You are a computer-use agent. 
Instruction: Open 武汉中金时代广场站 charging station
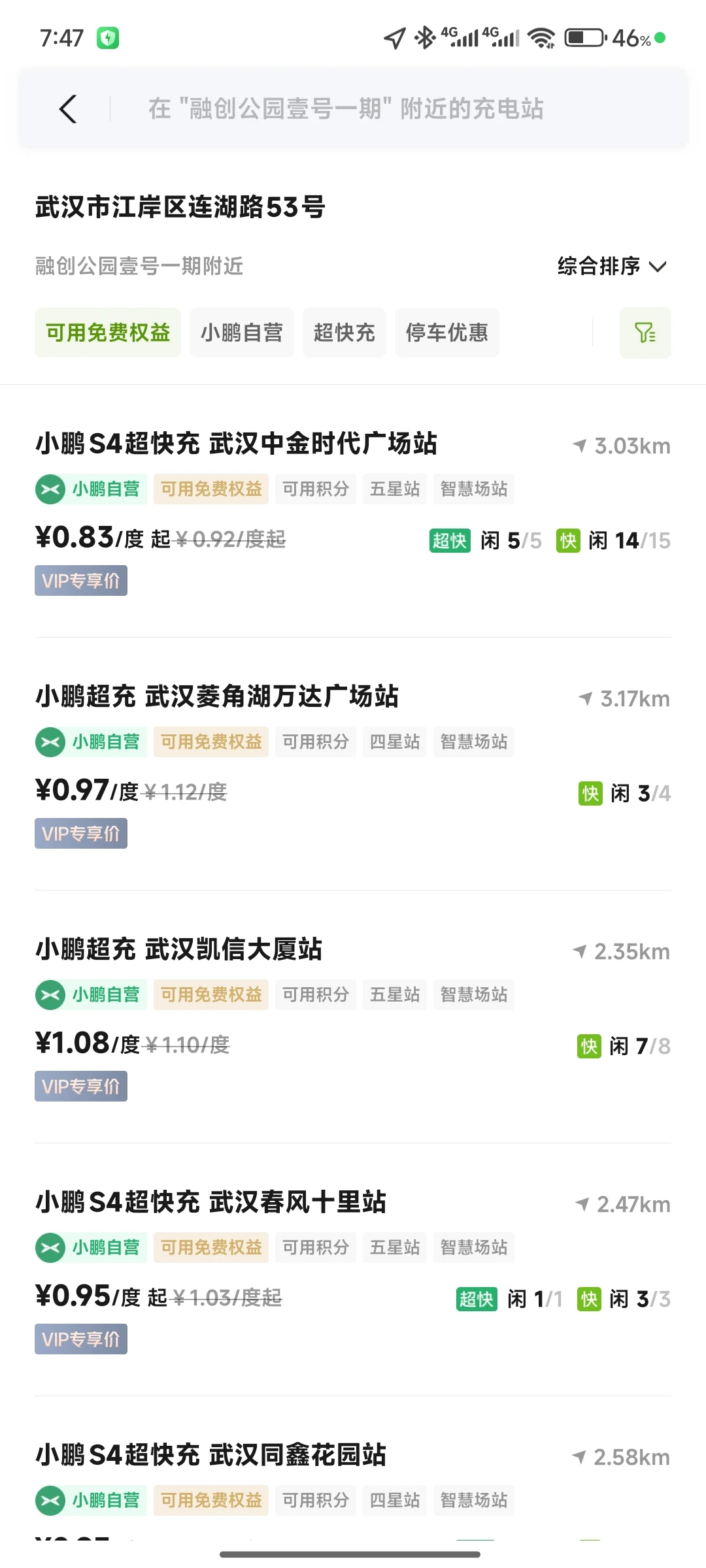pyautogui.click(x=353, y=511)
